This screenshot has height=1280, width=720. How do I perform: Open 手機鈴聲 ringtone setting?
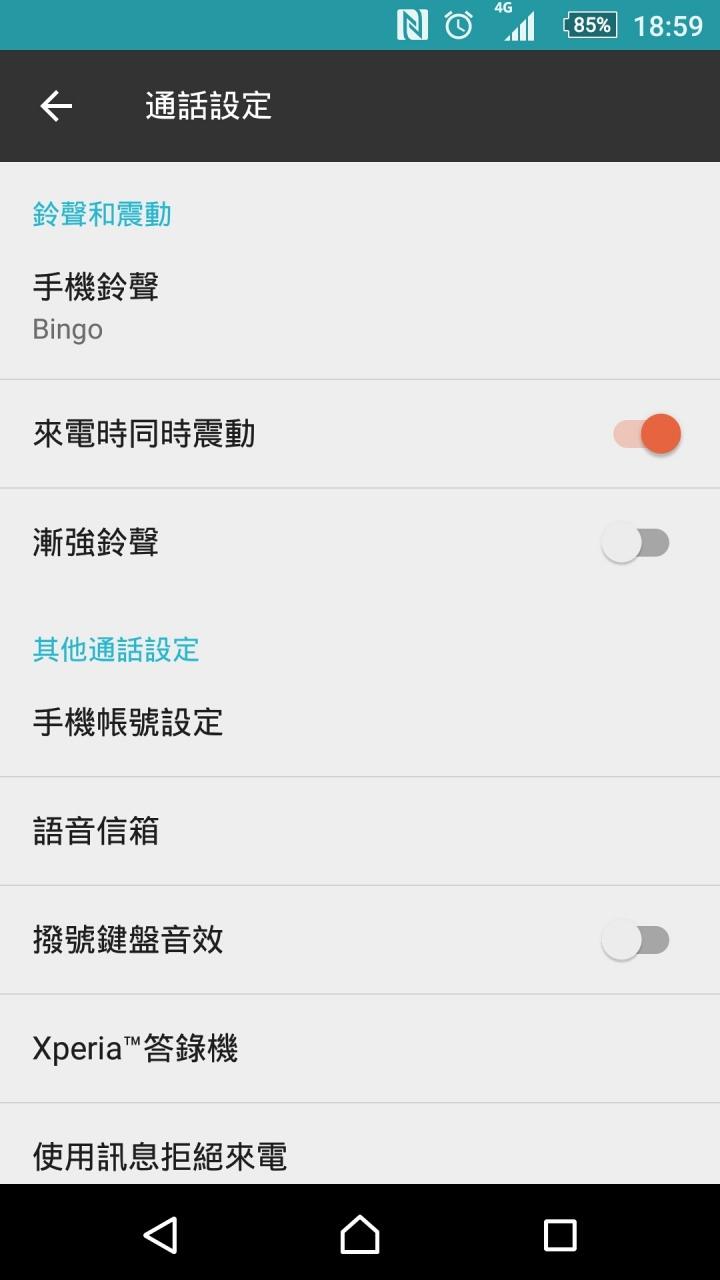click(360, 308)
